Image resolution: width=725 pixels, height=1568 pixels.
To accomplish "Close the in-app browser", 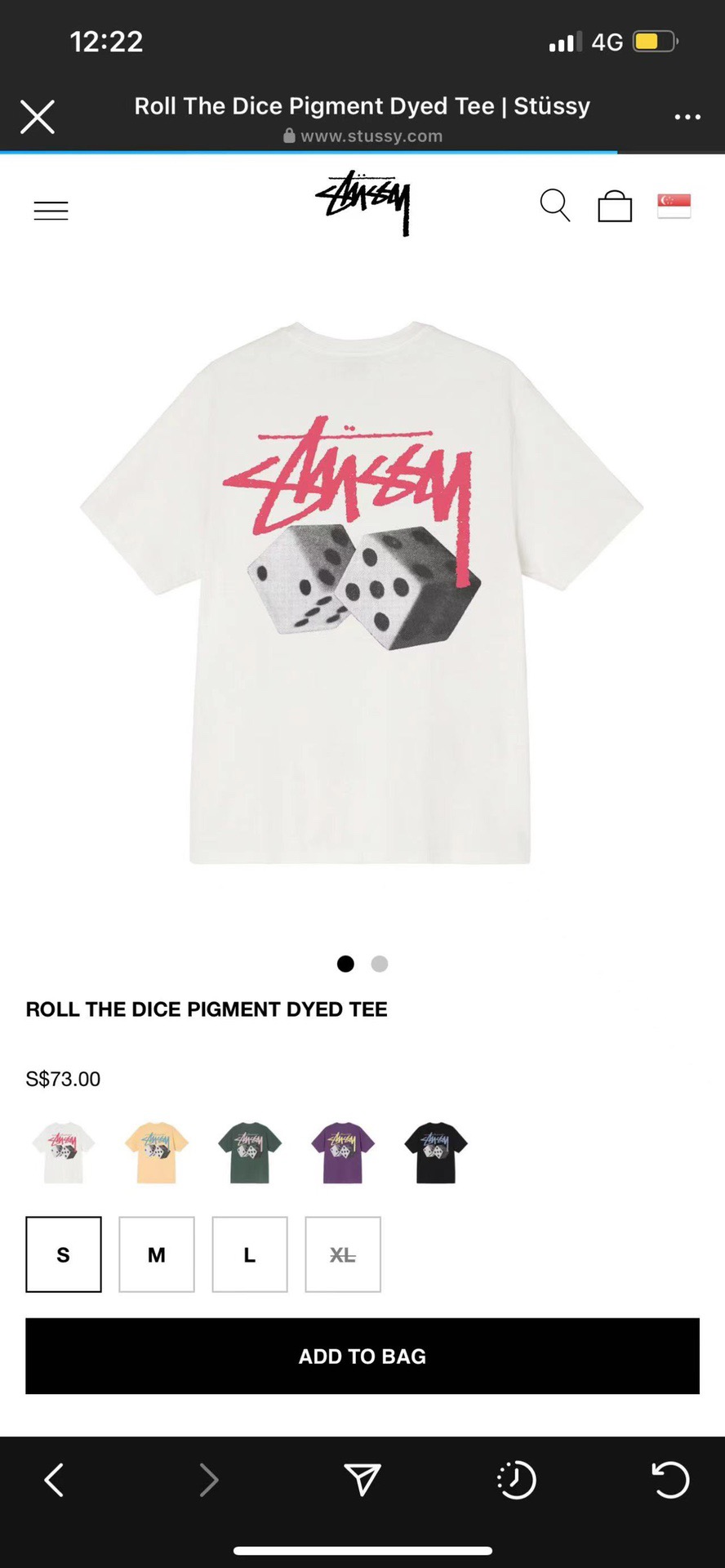I will pos(38,117).
